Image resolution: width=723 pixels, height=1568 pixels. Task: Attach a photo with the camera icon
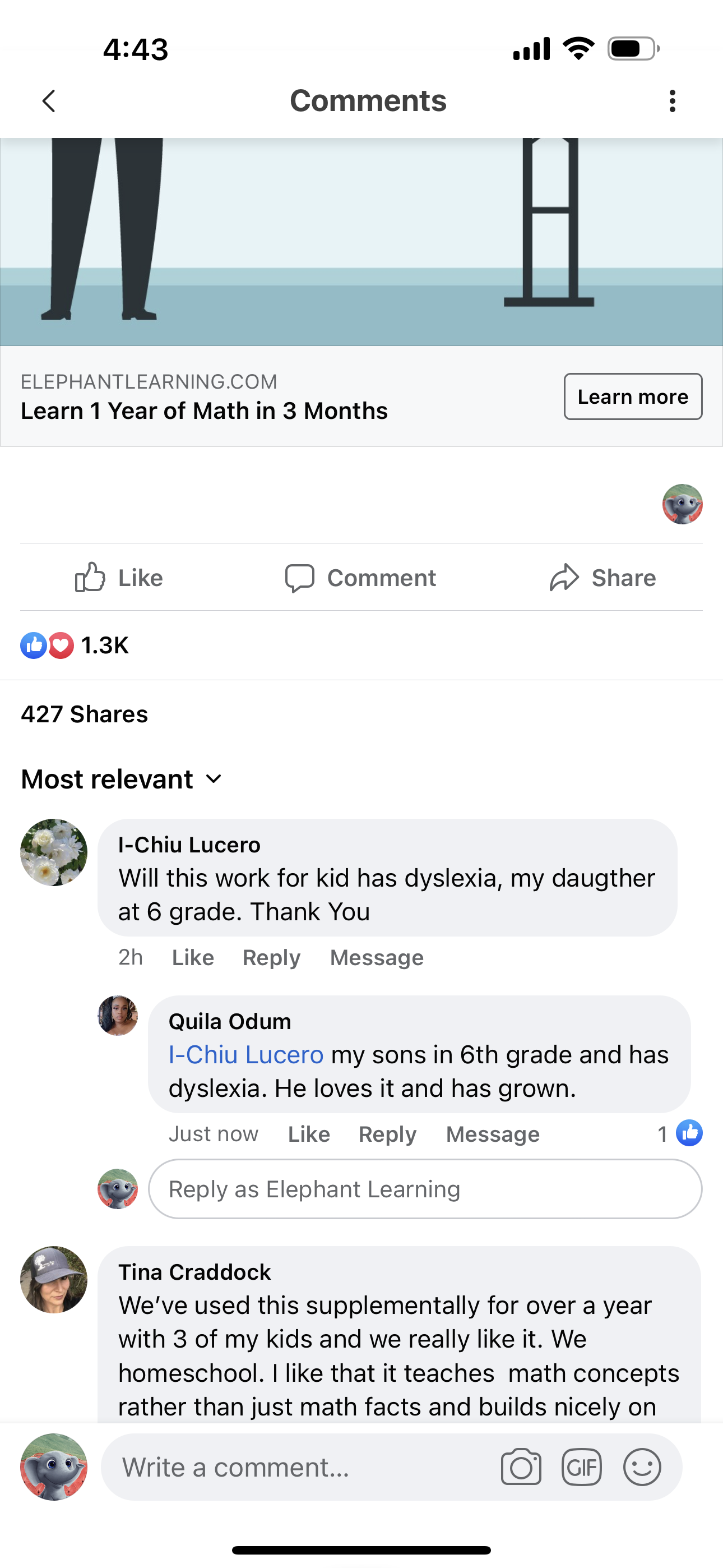pos(521,1467)
